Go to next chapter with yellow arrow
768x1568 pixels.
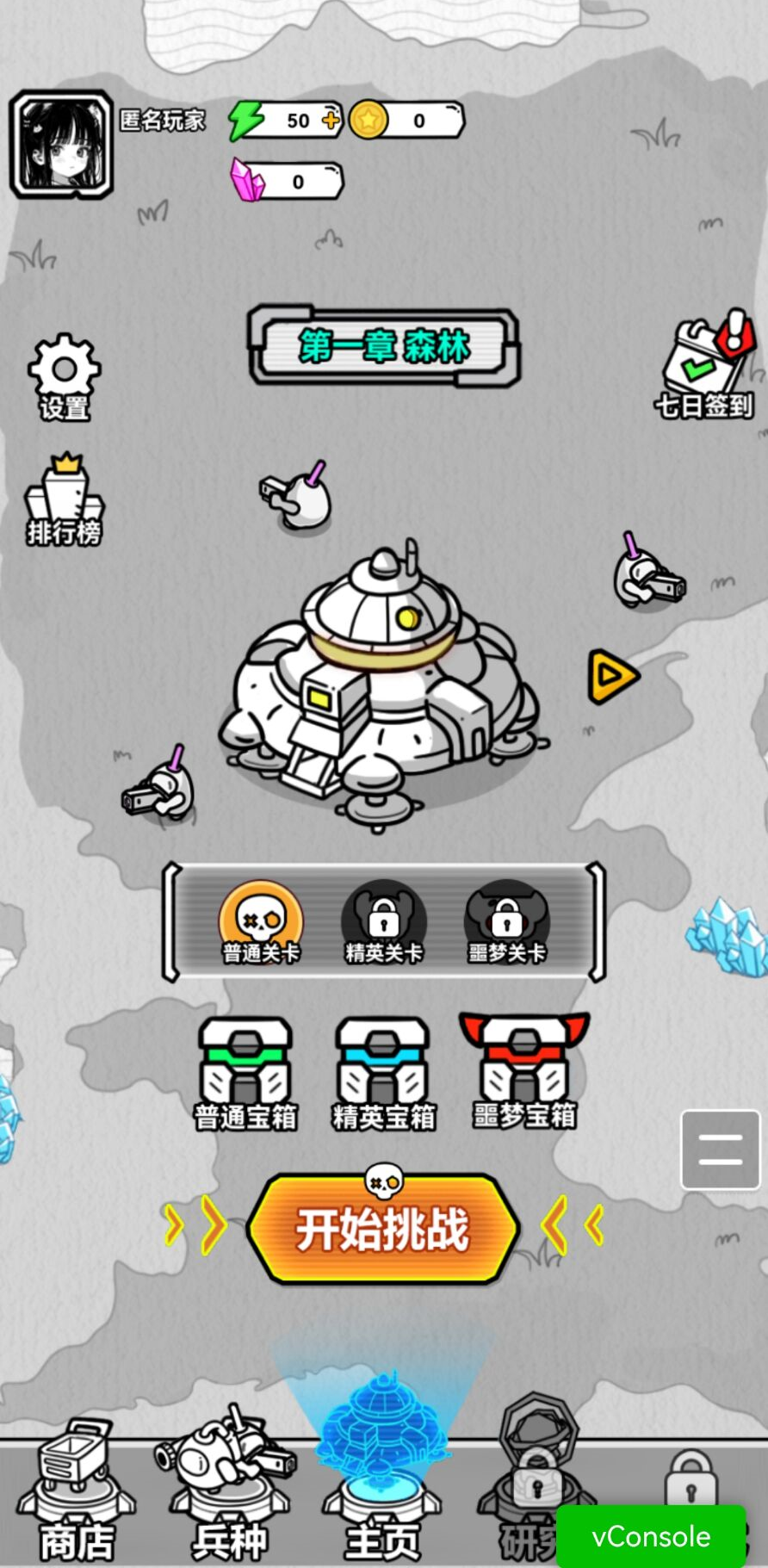pos(612,677)
